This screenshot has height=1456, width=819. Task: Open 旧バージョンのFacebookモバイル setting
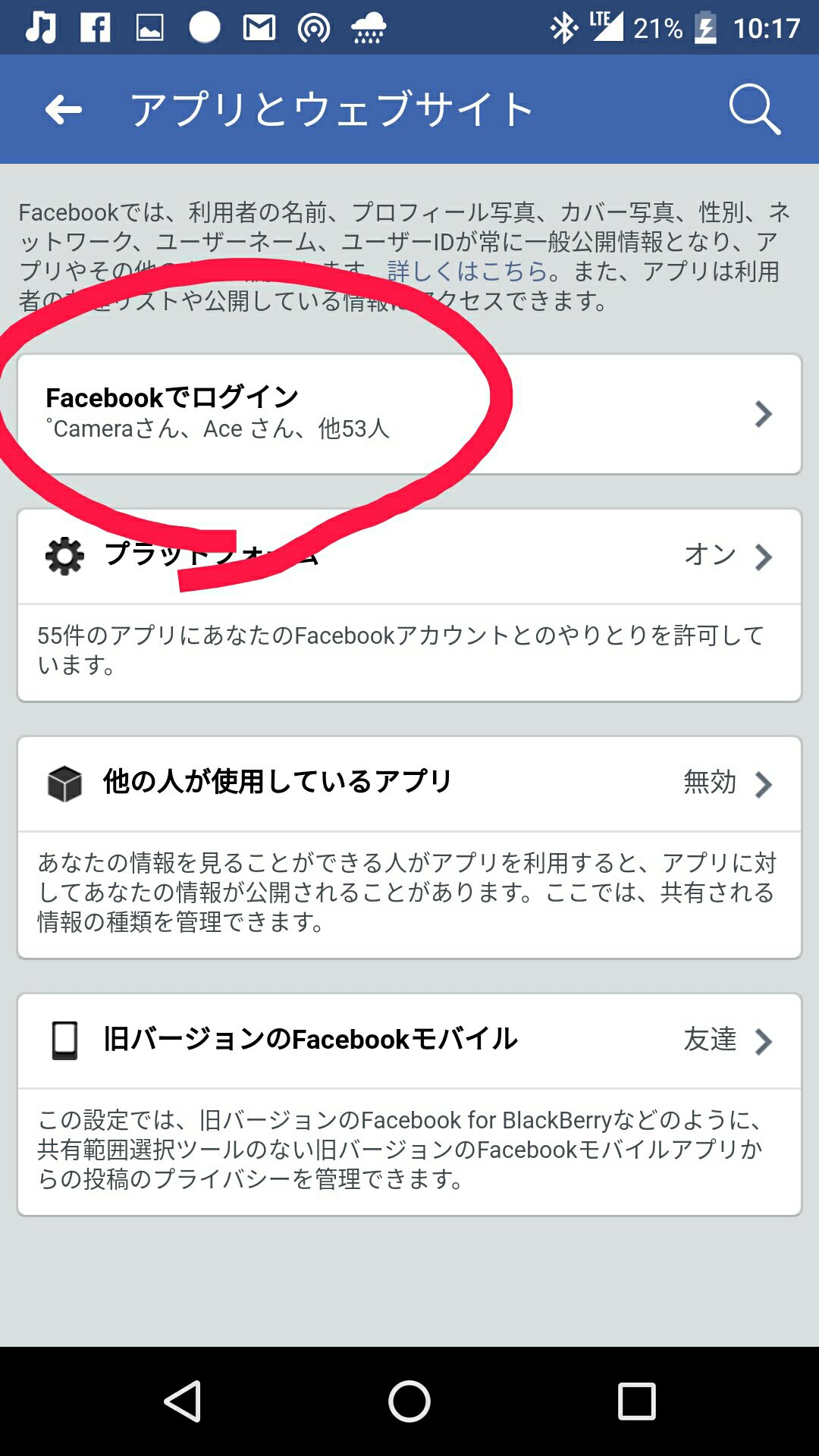(x=409, y=1040)
